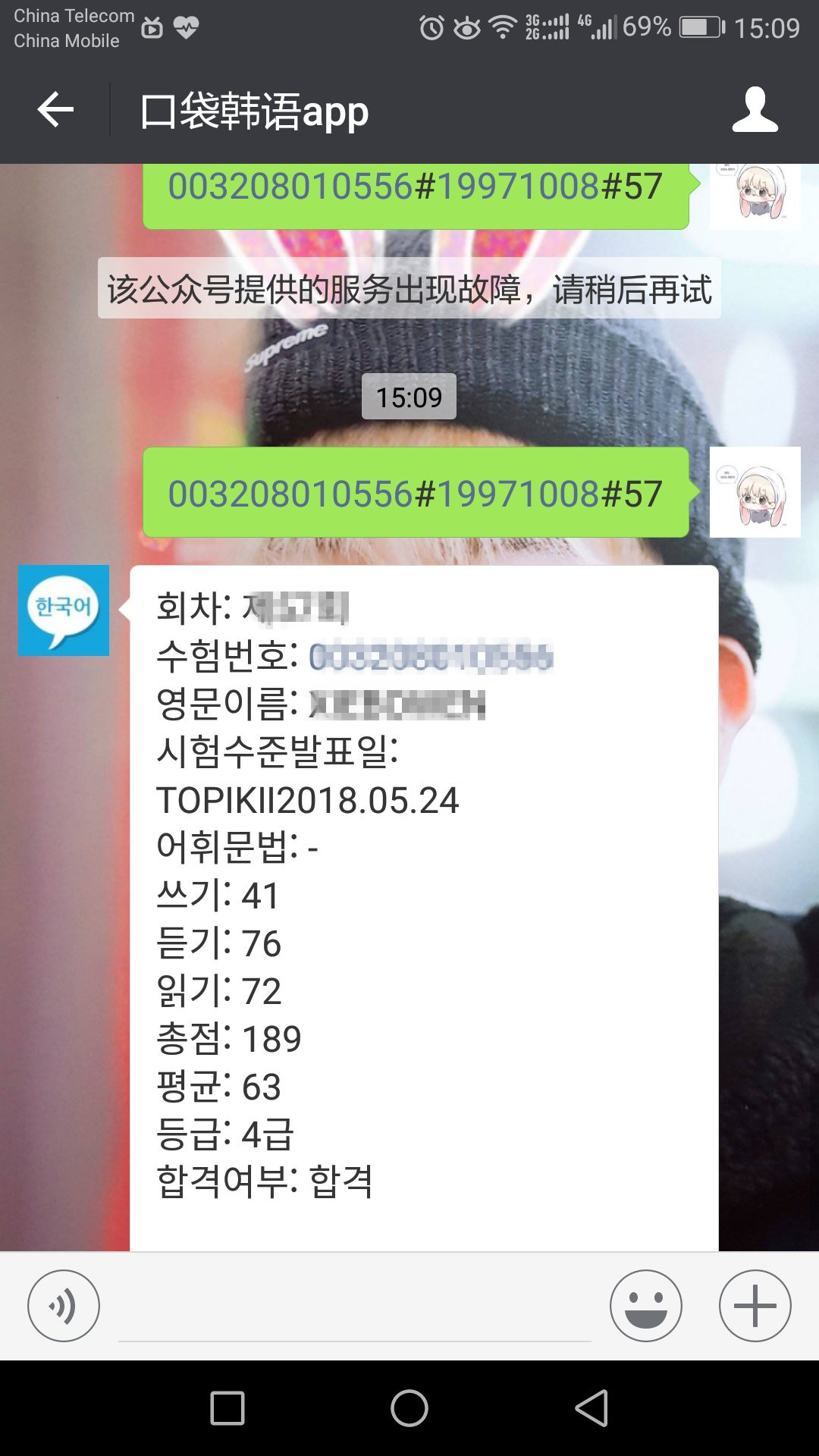Open the account profile icon
This screenshot has width=819, height=1456.
pos(755,111)
